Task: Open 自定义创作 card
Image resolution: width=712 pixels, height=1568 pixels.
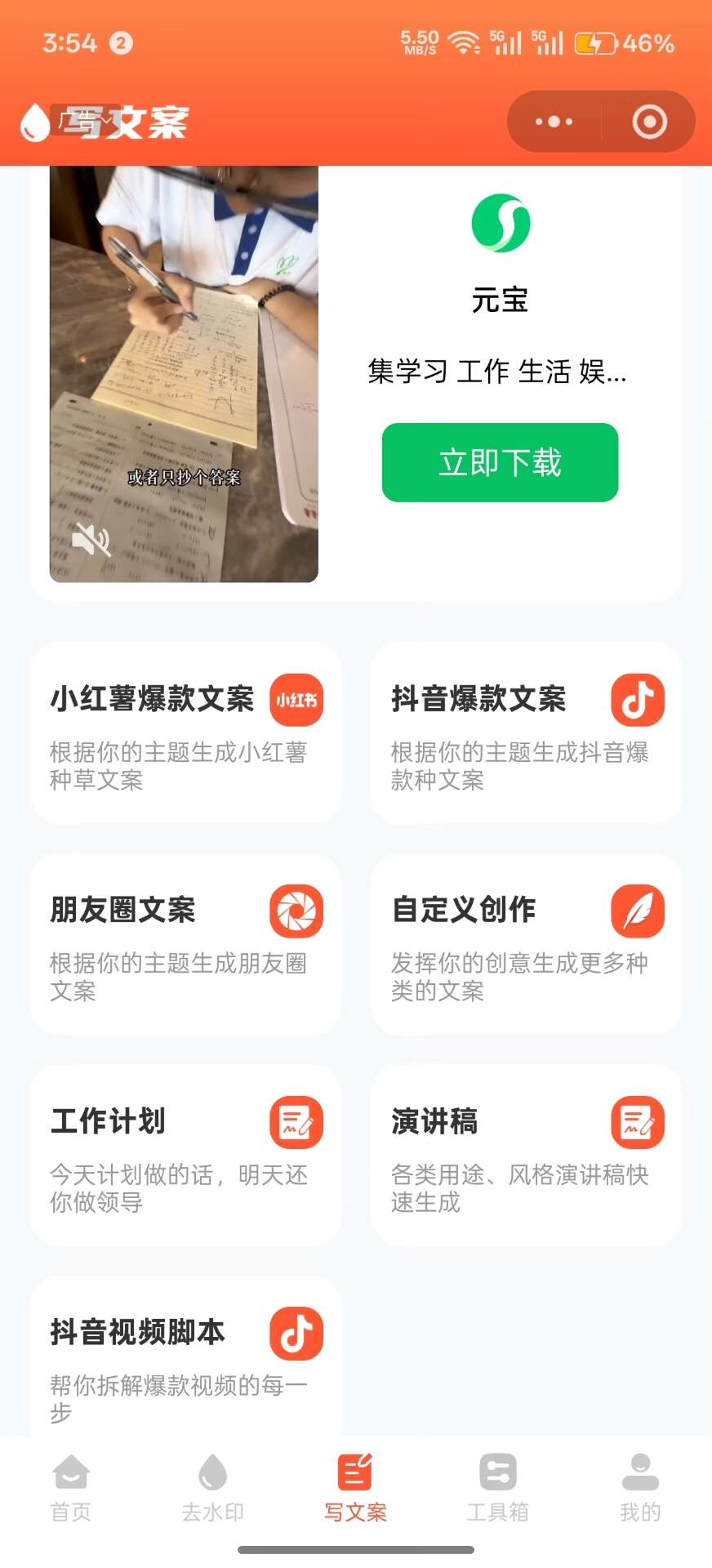Action: [526, 944]
